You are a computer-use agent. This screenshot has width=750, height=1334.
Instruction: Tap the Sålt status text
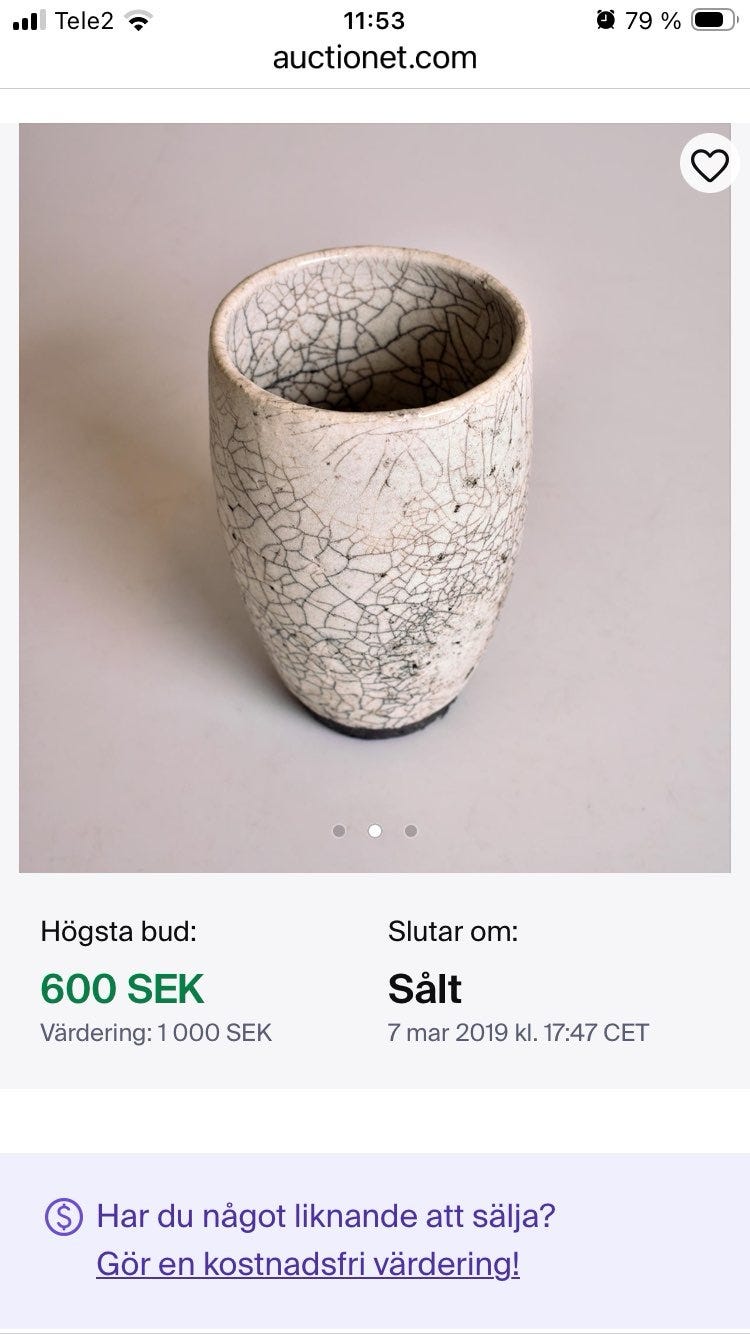click(424, 988)
